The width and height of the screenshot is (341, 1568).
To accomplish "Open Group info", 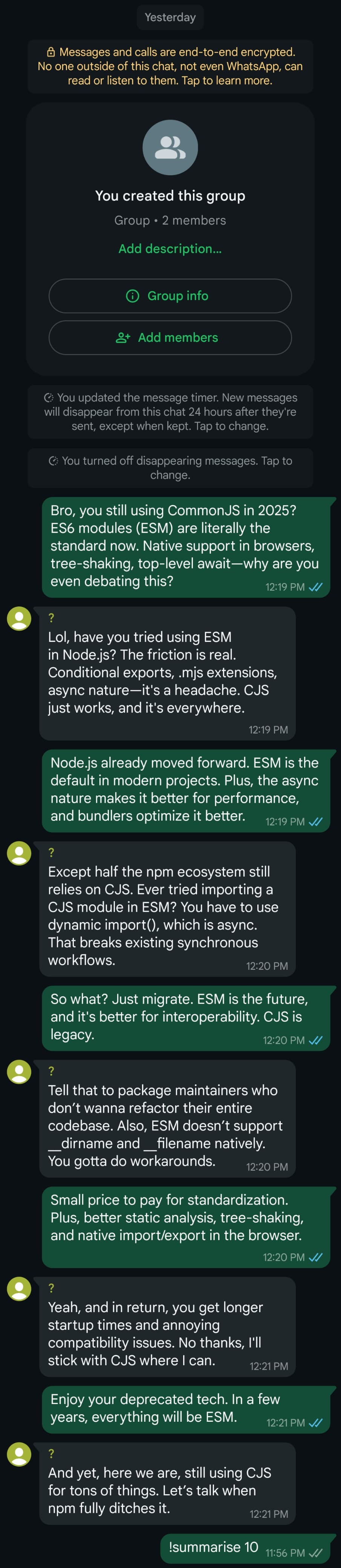I will click(x=170, y=296).
